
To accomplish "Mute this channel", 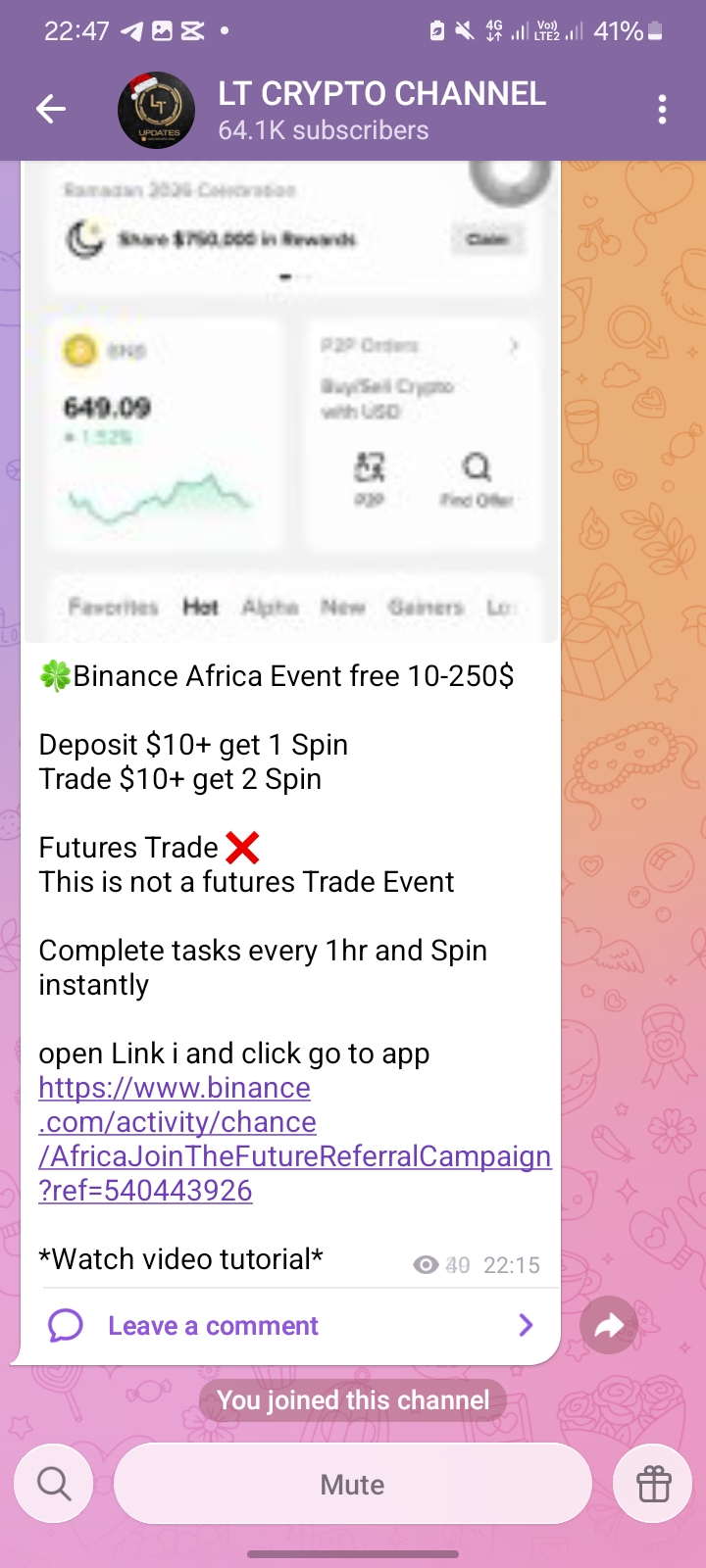I will coord(353,1485).
